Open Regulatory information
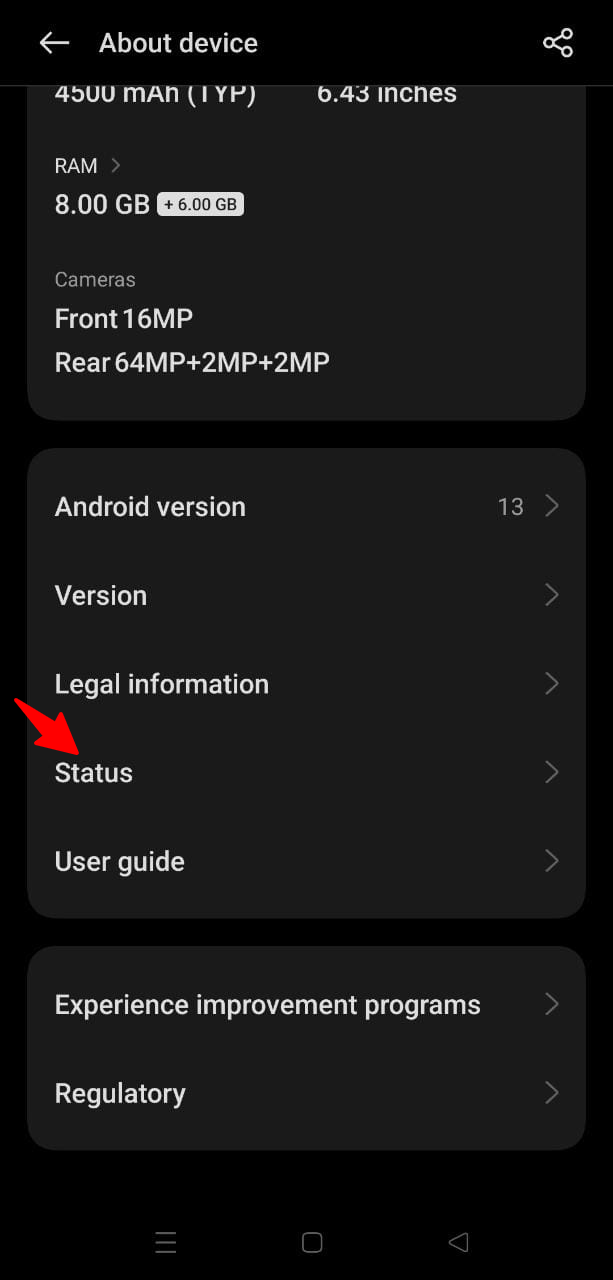This screenshot has height=1280, width=613. pyautogui.click(x=306, y=1094)
